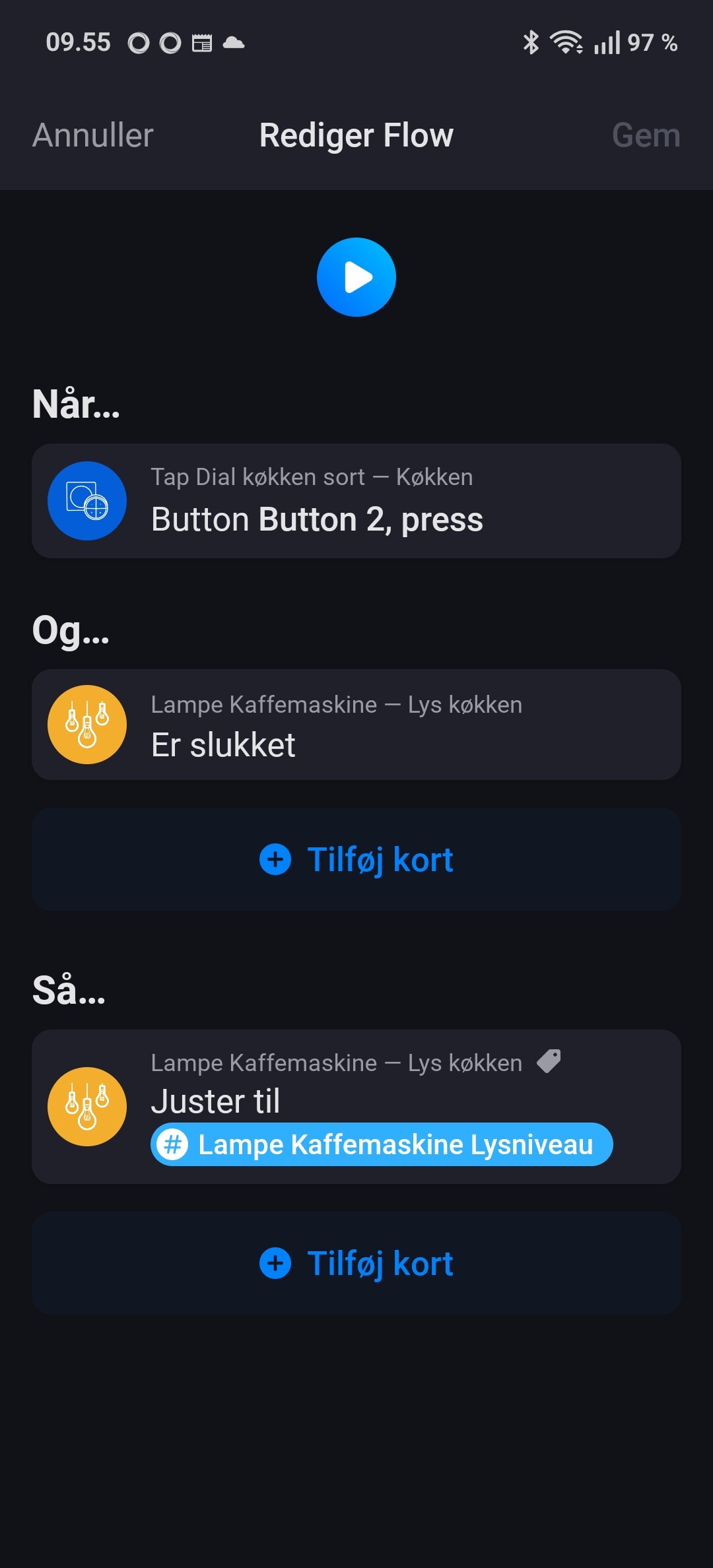Viewport: 713px width, 1568px height.
Task: Open the Juster til action card
Action: [x=356, y=1089]
